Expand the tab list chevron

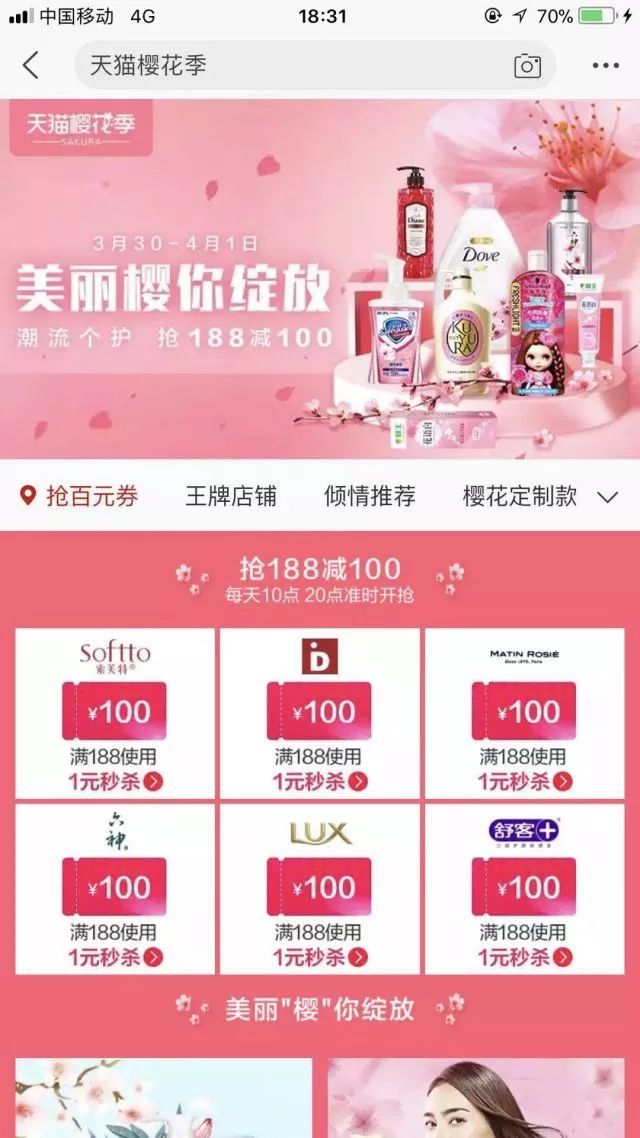607,497
